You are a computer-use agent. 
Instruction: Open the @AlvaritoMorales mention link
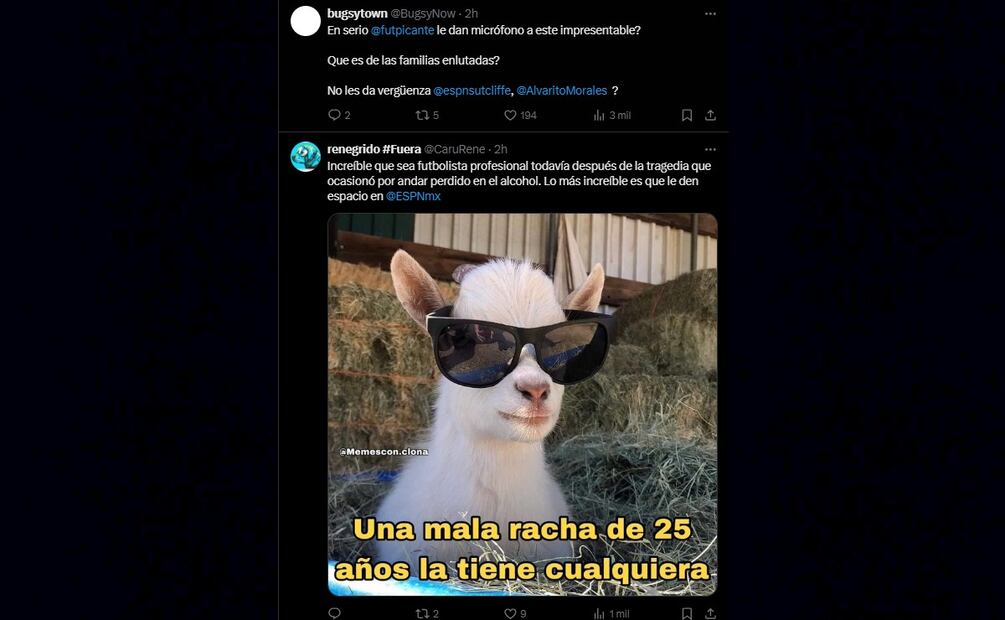(x=562, y=90)
